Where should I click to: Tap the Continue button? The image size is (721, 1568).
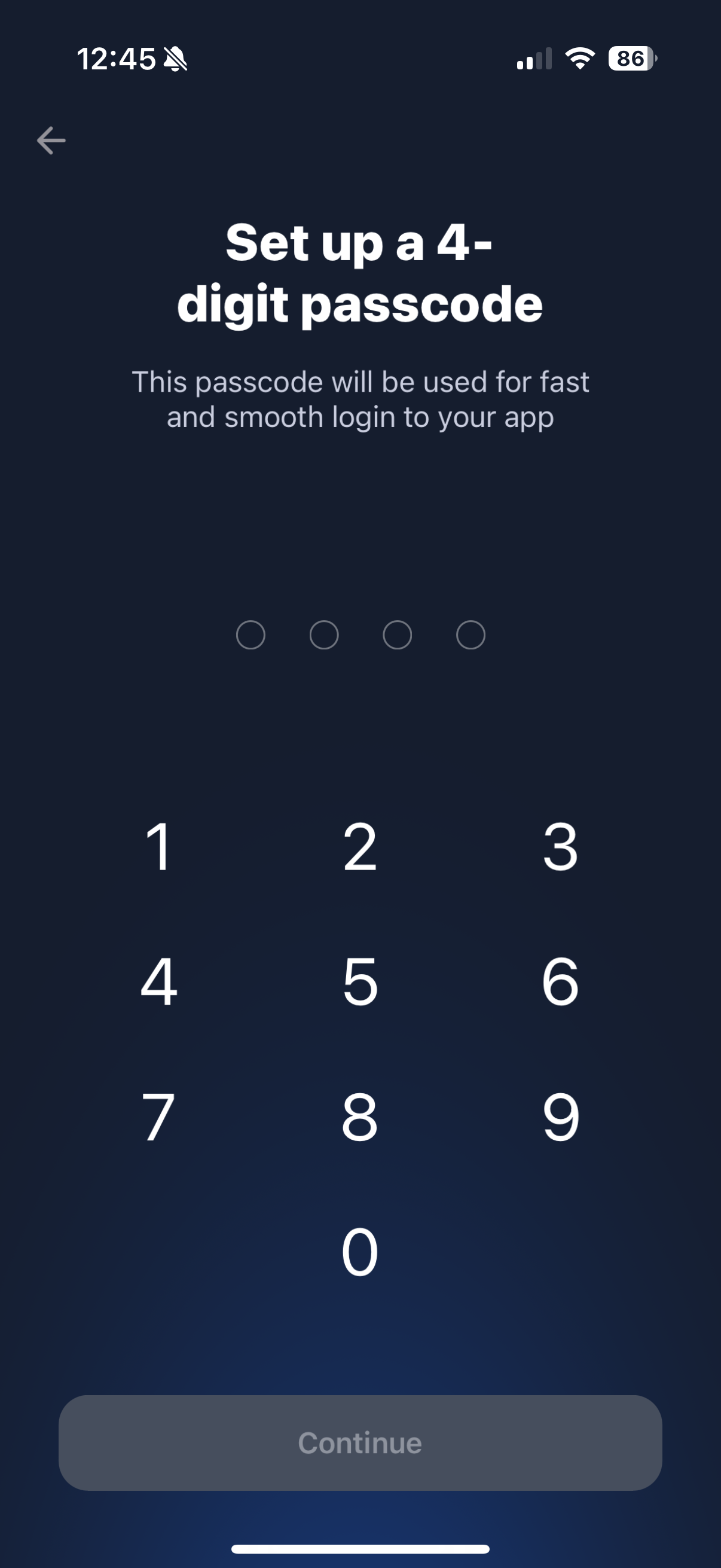point(360,1442)
